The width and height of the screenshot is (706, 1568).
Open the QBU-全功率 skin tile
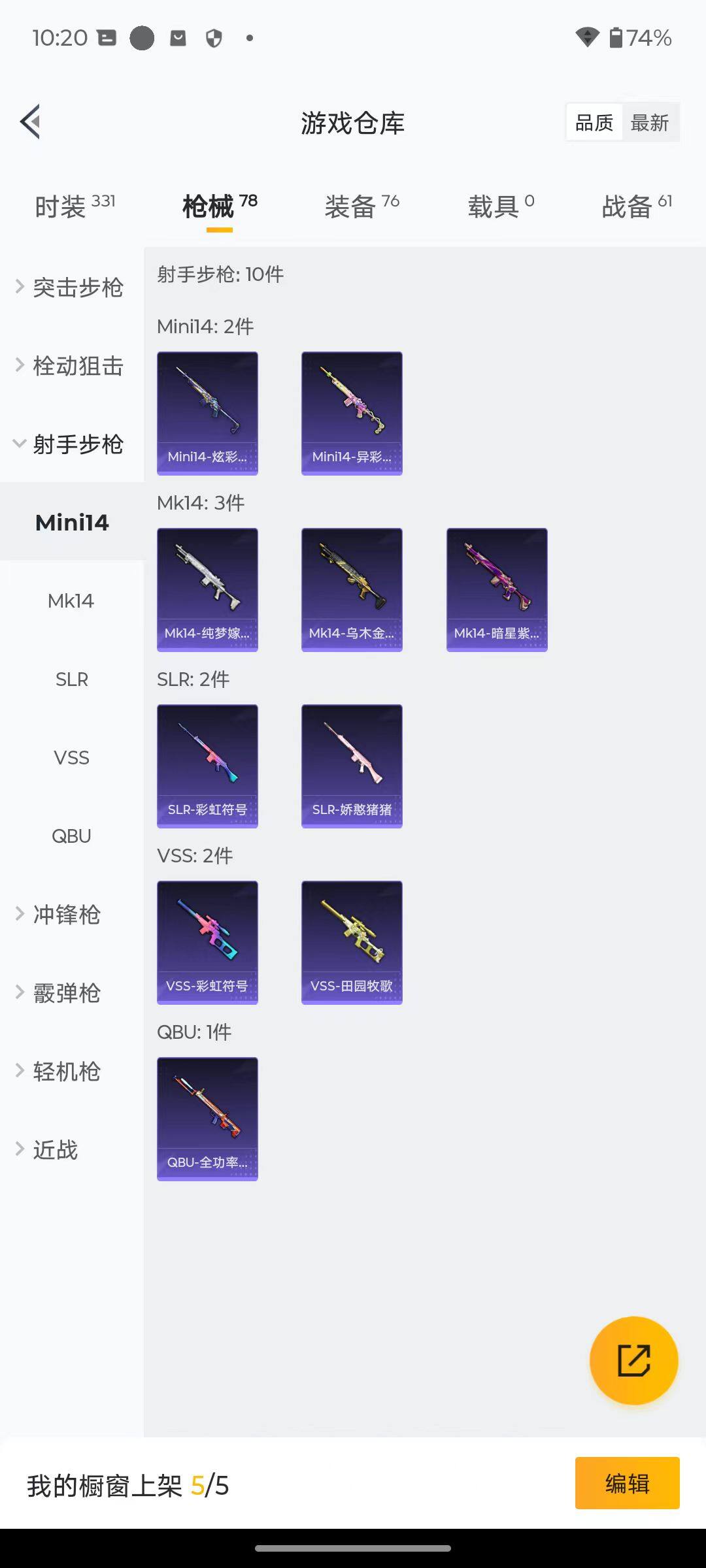coord(207,1119)
